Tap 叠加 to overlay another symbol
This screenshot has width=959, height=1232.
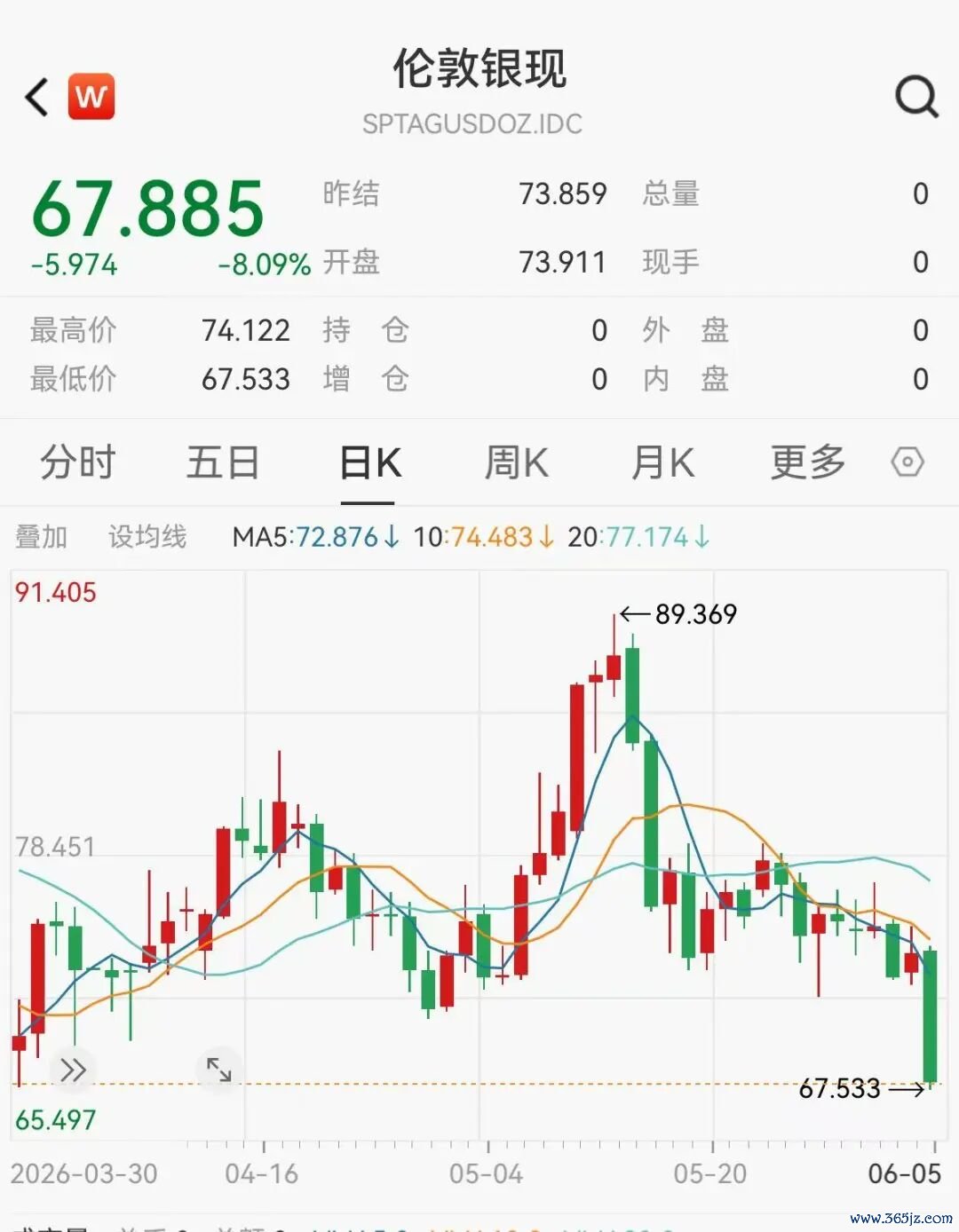41,537
